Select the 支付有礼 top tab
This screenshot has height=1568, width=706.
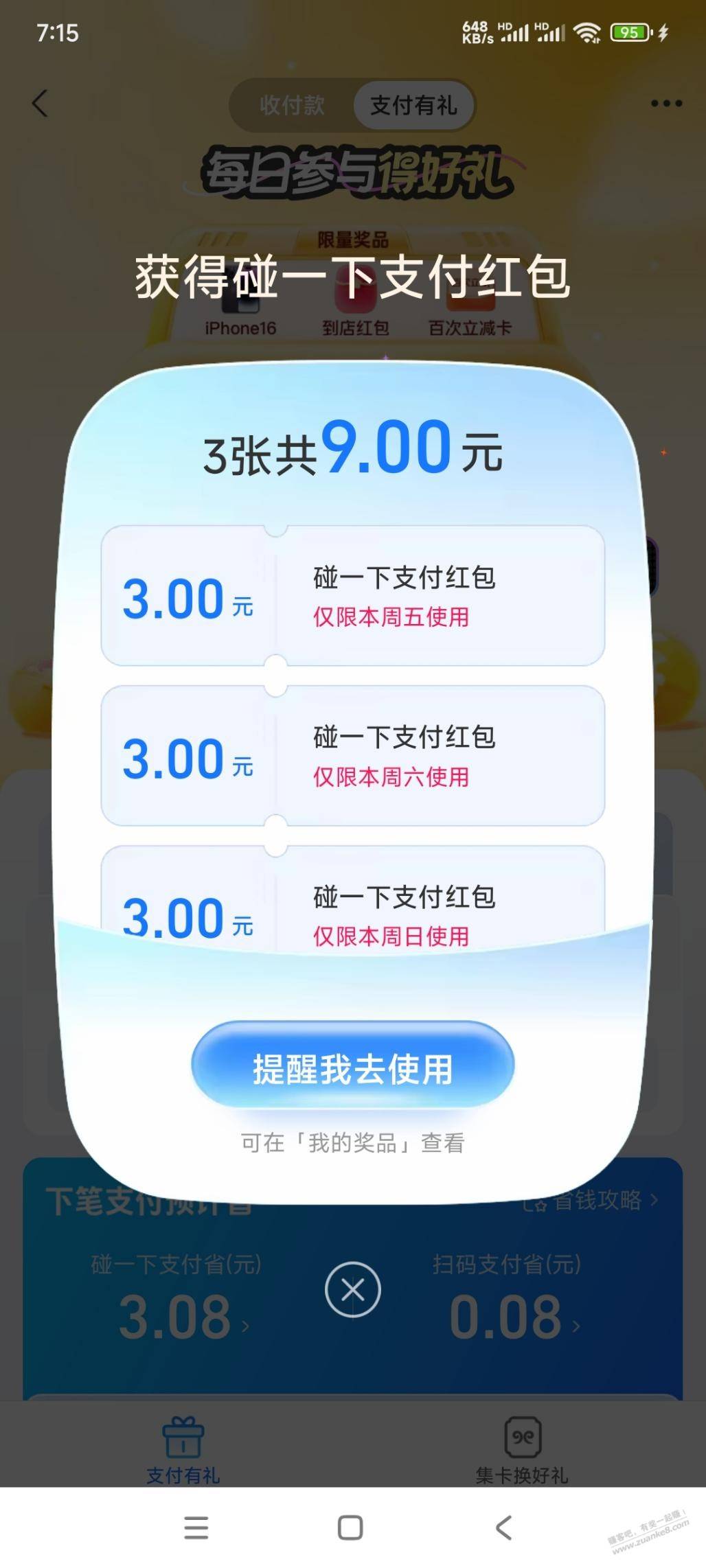pos(413,105)
